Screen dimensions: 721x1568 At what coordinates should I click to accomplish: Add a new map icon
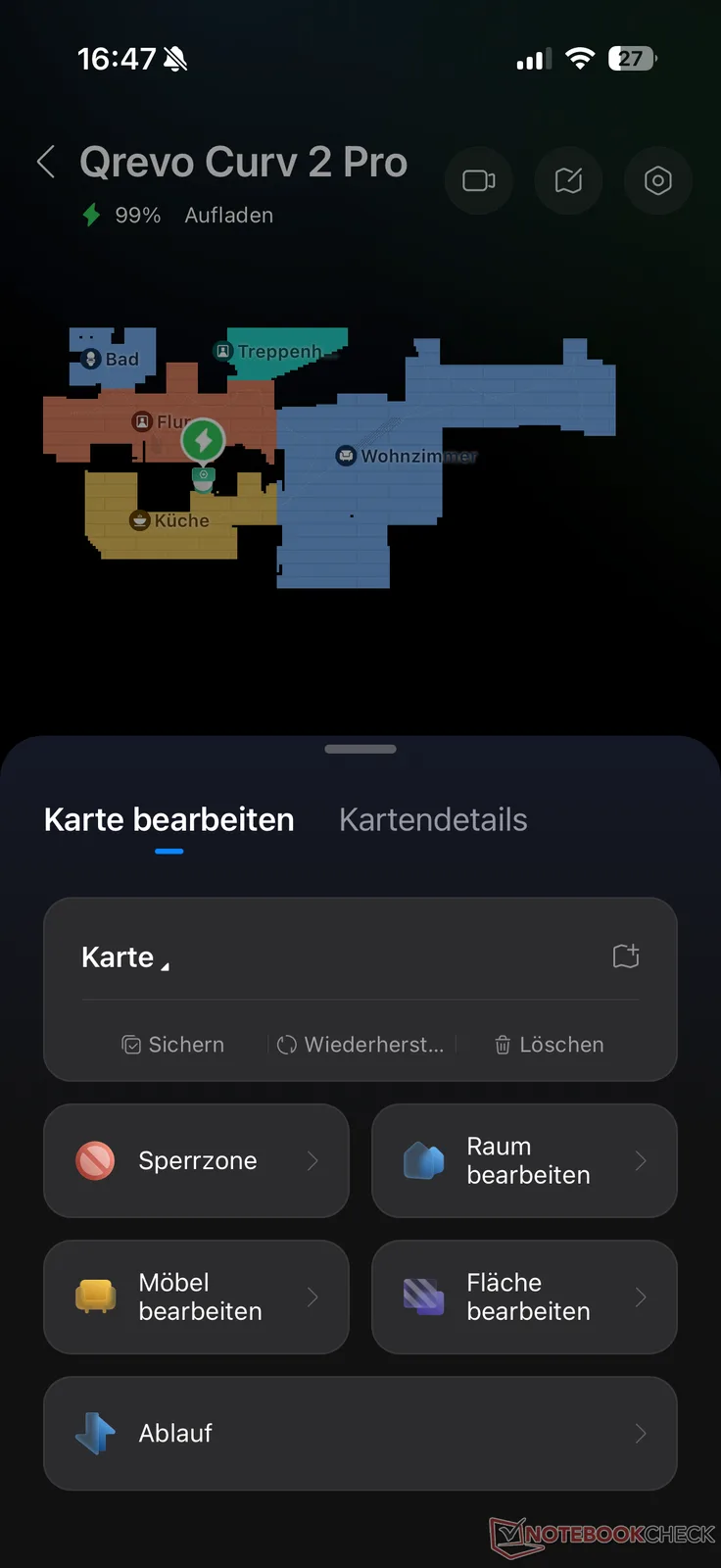pos(626,956)
